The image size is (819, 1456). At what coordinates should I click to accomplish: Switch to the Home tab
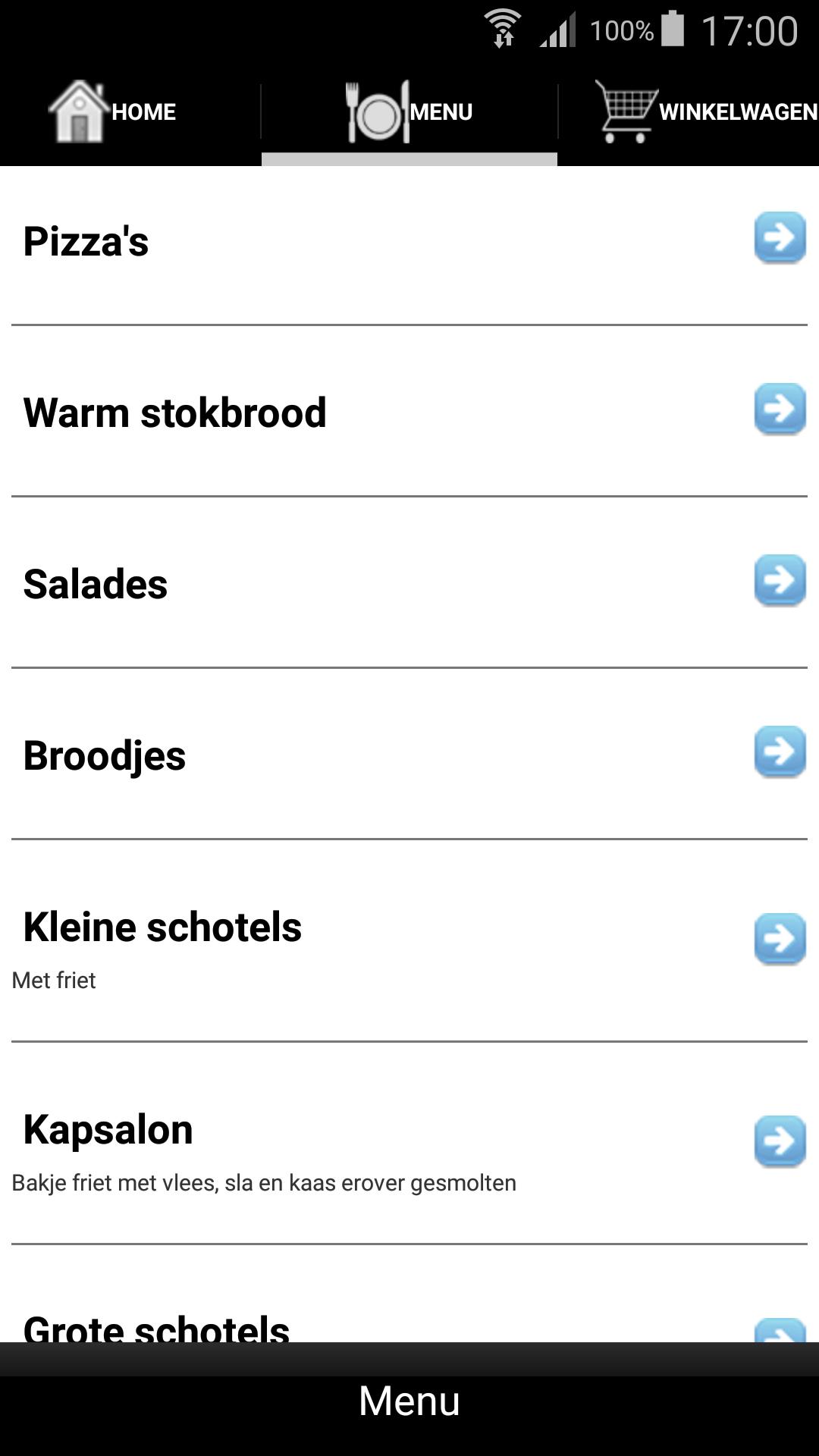tap(114, 112)
